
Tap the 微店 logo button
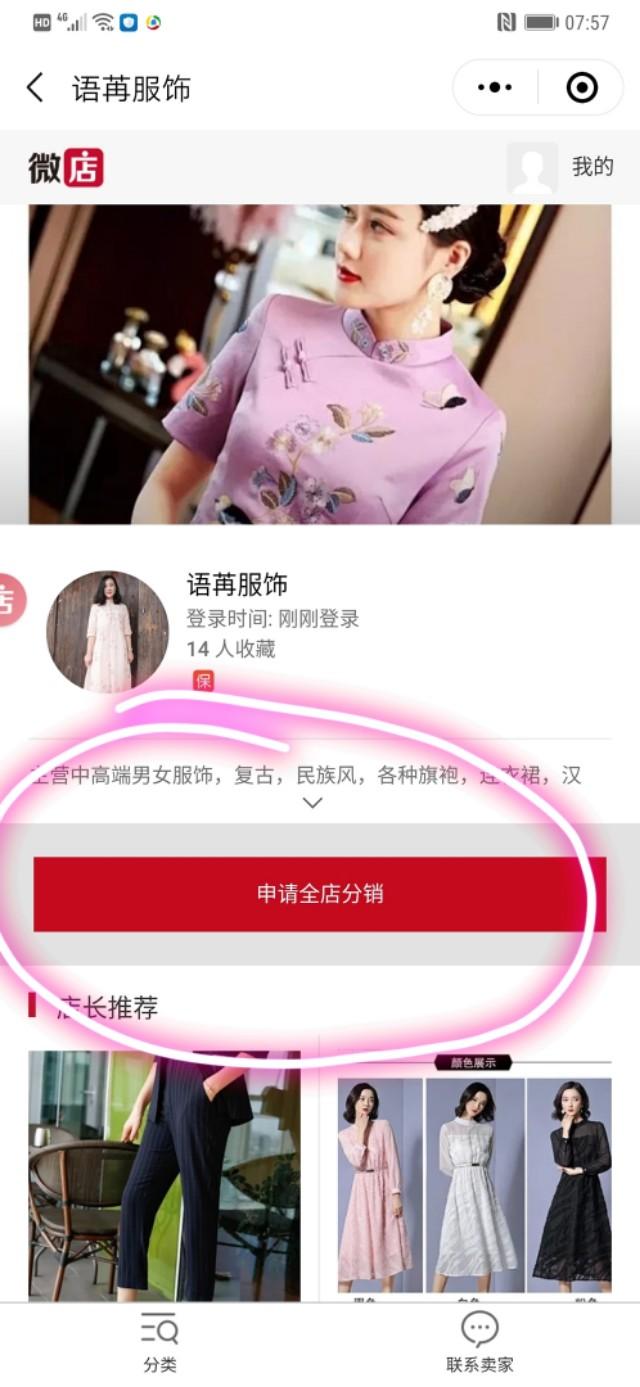tap(66, 167)
